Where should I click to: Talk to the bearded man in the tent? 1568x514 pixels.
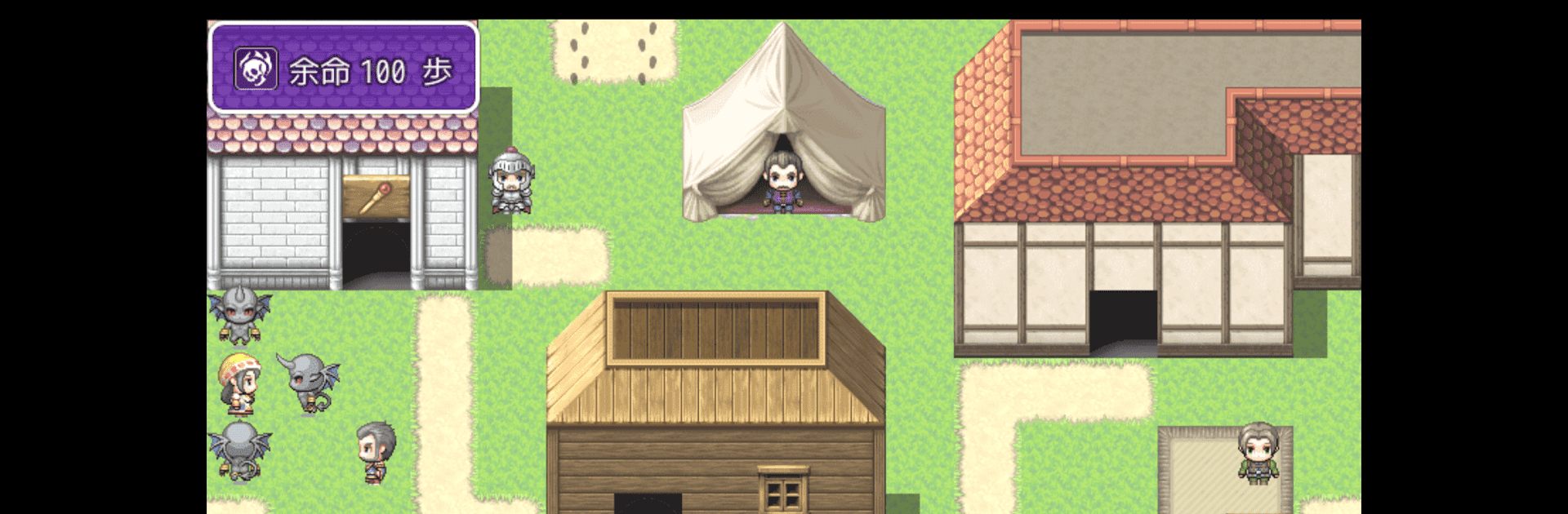coord(782,183)
